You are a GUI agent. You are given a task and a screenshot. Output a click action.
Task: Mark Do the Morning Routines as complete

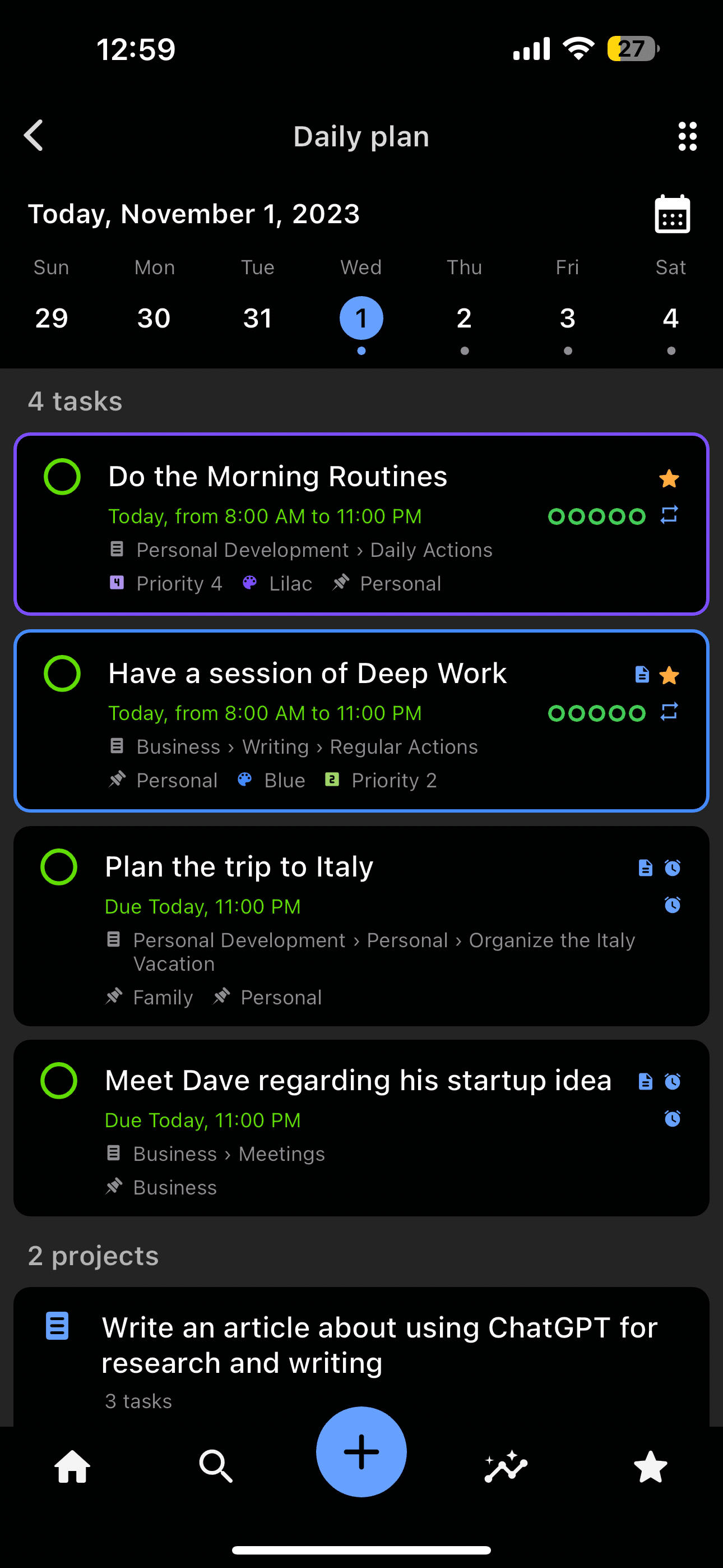(x=62, y=477)
